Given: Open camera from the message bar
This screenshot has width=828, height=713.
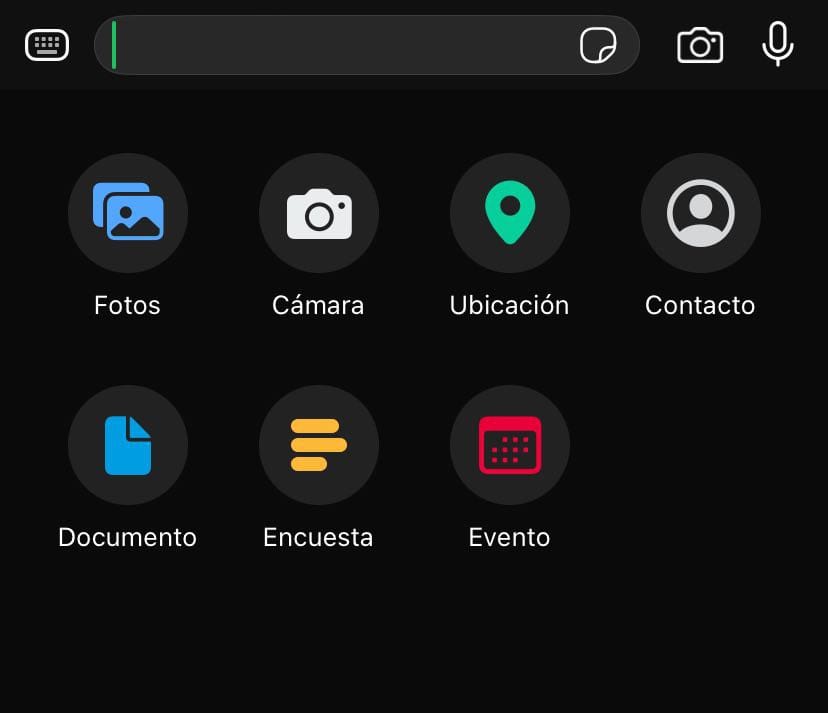Looking at the screenshot, I should point(700,45).
